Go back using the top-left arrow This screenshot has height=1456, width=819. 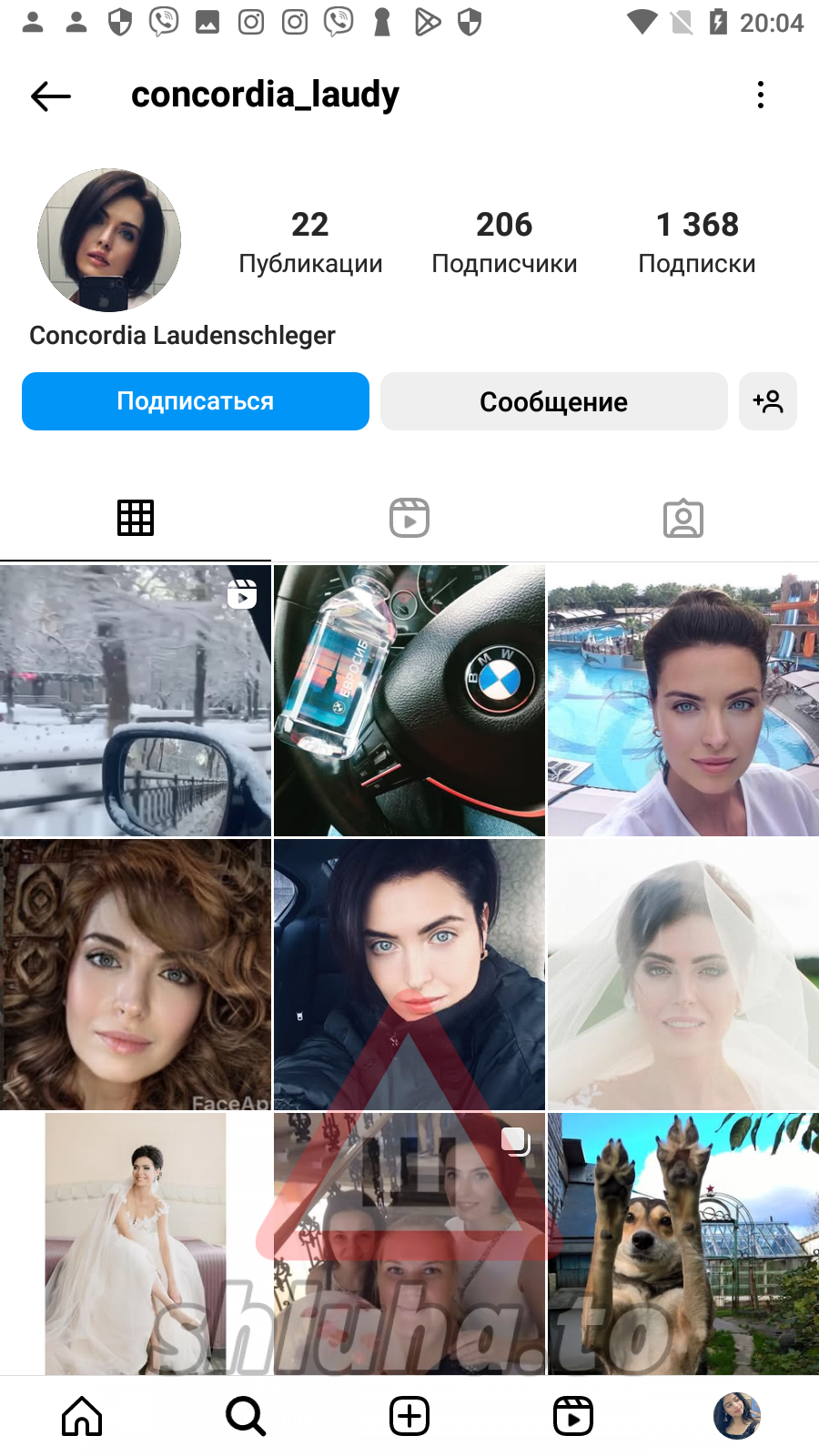click(x=51, y=96)
